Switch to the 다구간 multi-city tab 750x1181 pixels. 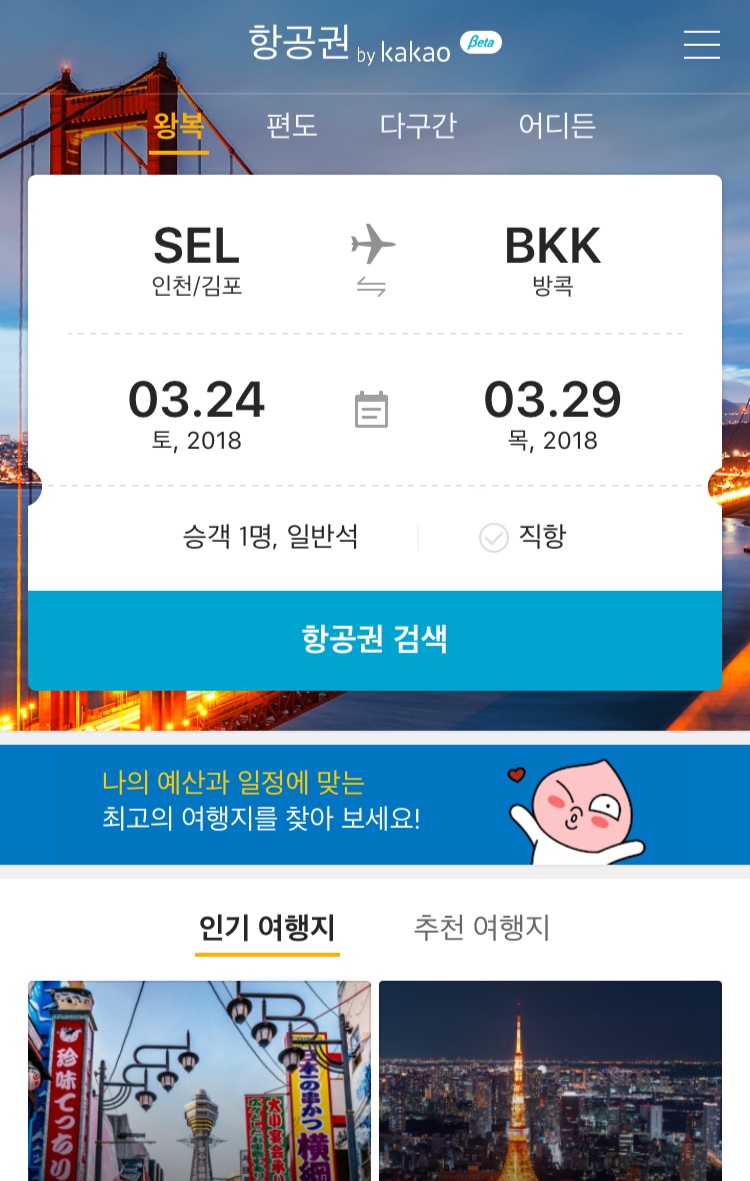418,127
